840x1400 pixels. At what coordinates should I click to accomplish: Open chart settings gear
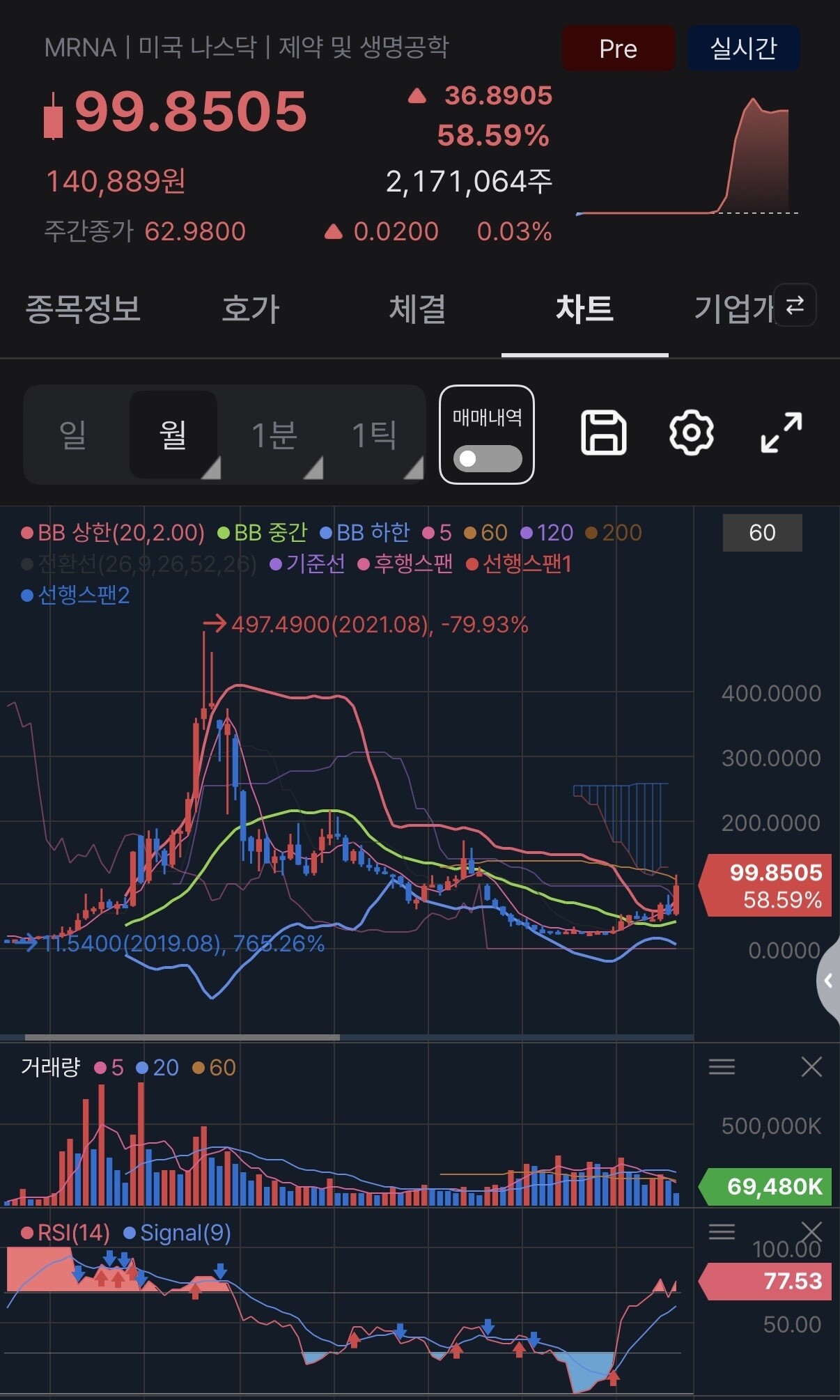pos(691,433)
